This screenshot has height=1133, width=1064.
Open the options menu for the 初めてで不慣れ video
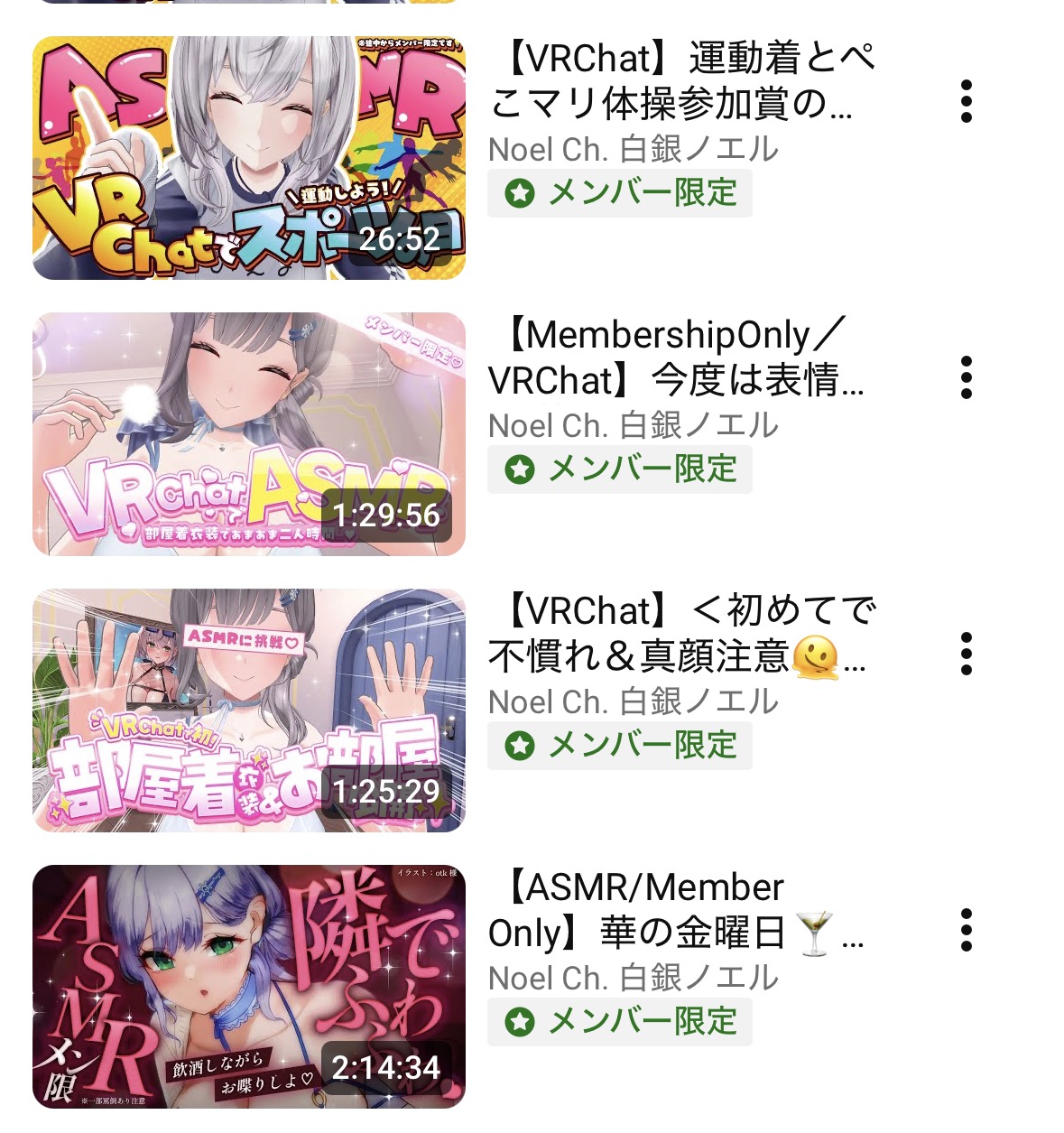click(x=967, y=654)
